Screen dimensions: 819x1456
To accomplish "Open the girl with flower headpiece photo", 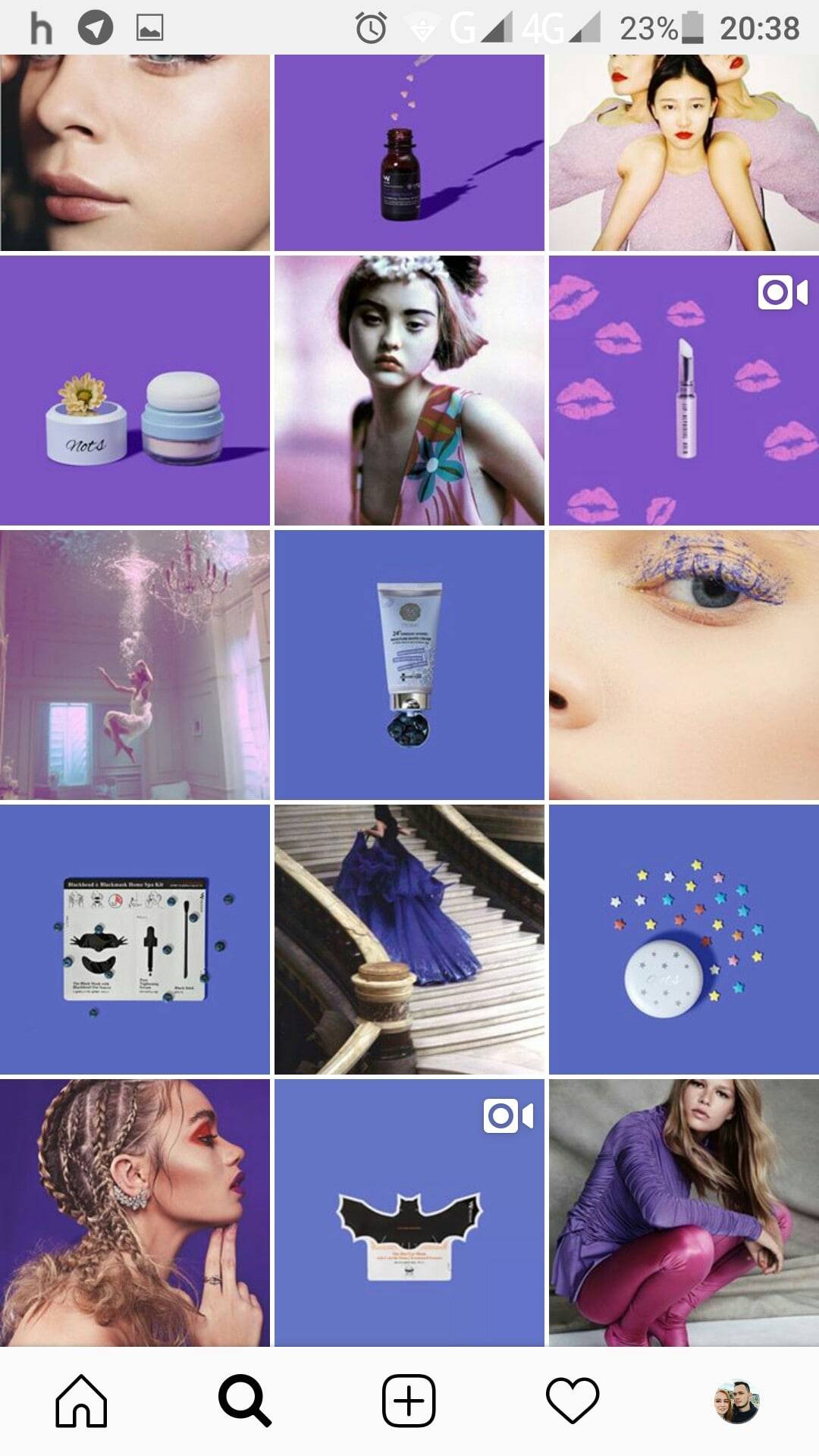I will [409, 391].
